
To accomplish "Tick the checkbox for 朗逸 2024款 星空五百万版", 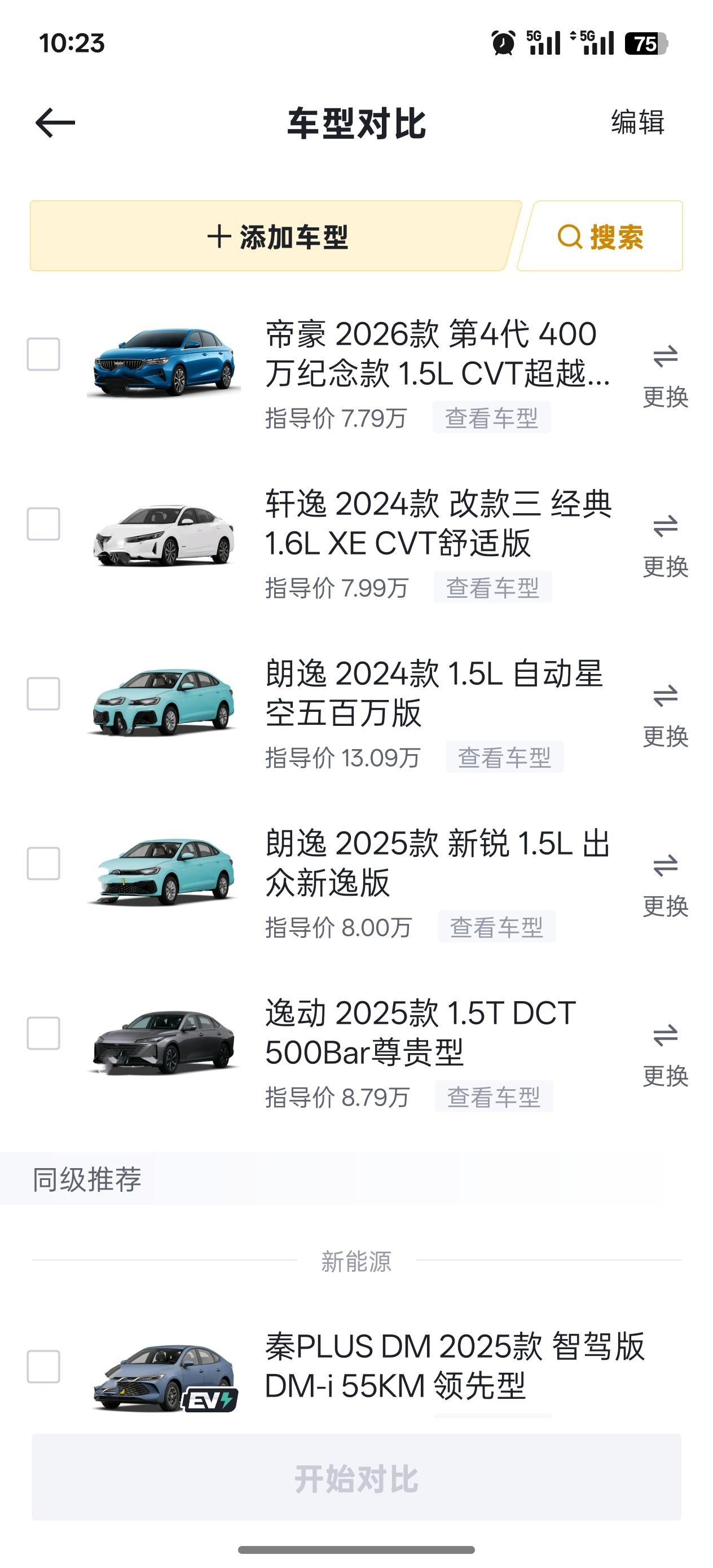I will pos(43,694).
